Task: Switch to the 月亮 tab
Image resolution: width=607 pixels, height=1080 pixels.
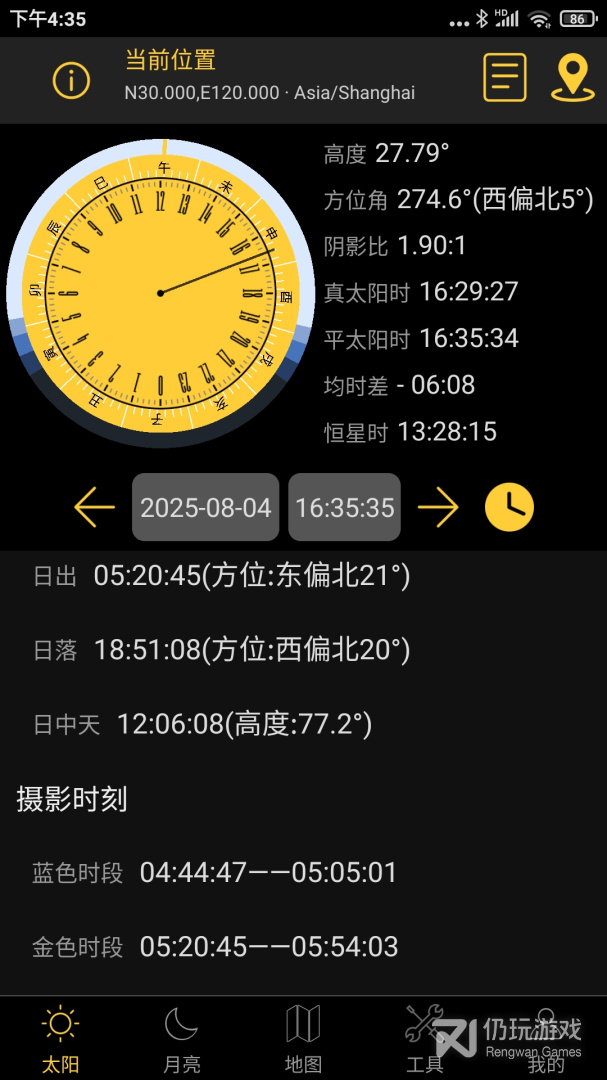Action: click(x=182, y=1039)
